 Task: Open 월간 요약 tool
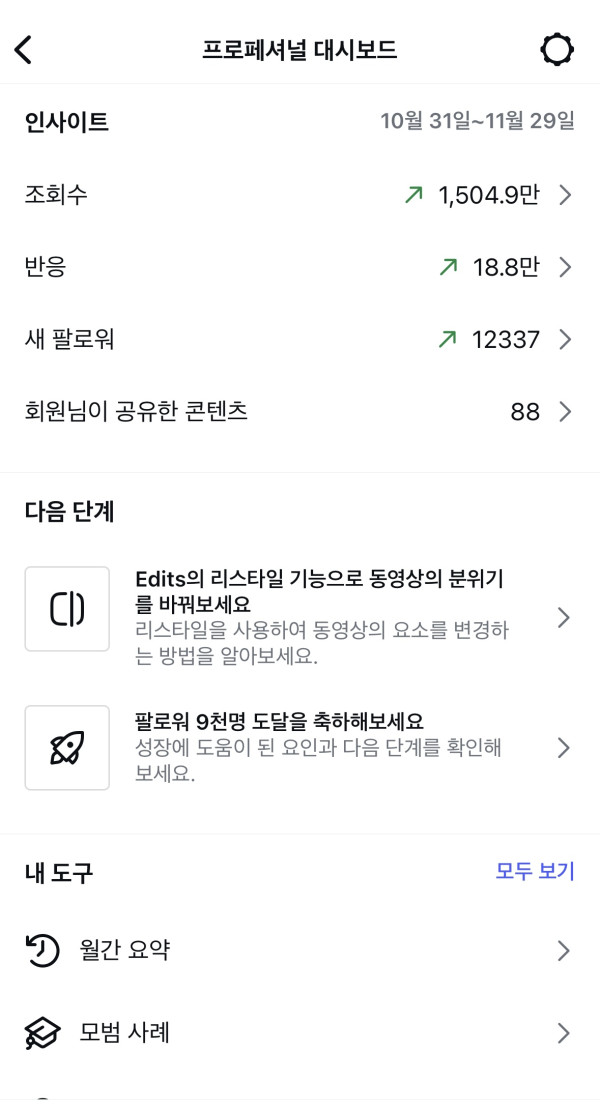[x=300, y=950]
